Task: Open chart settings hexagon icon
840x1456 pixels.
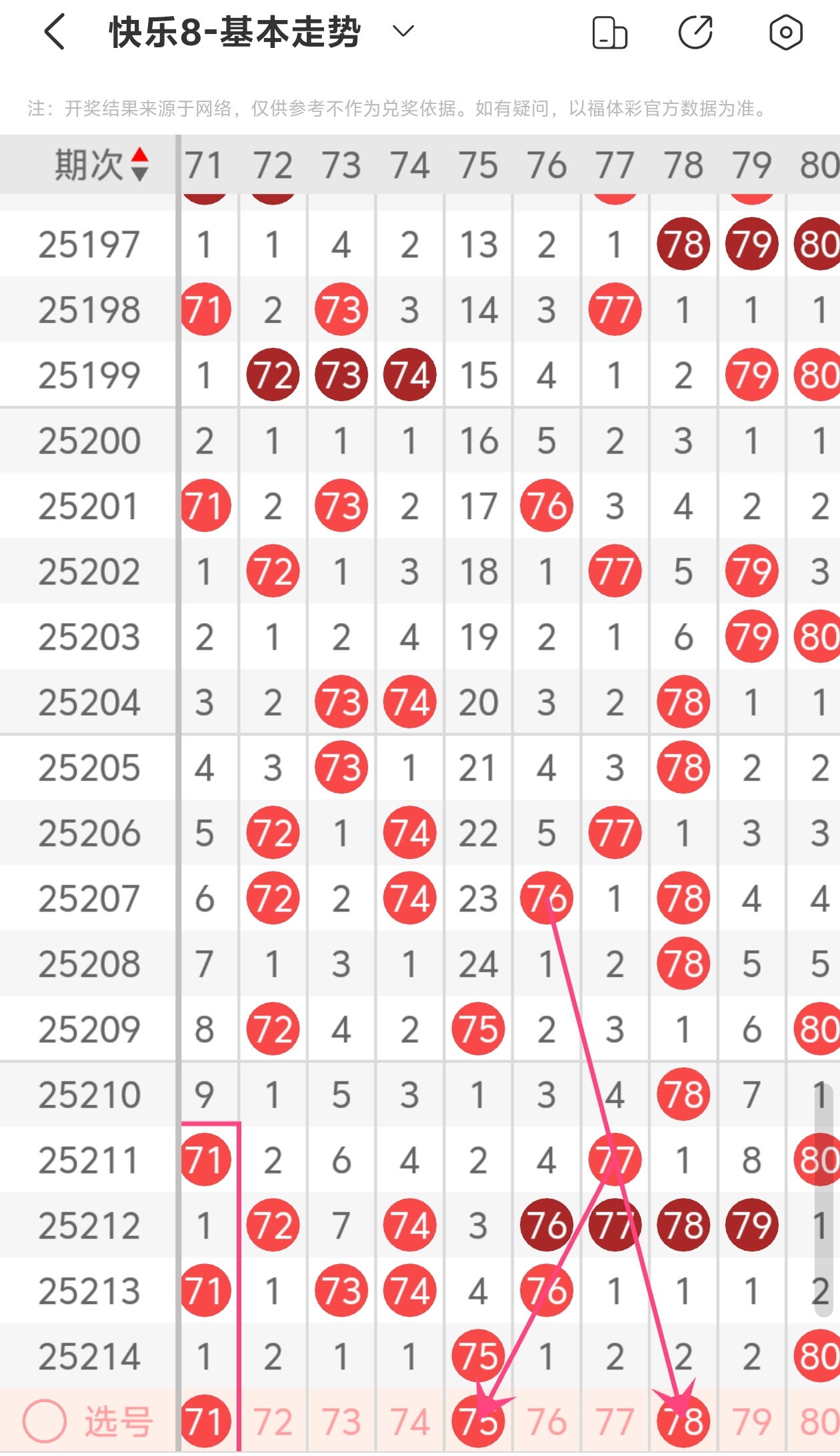Action: (x=785, y=33)
